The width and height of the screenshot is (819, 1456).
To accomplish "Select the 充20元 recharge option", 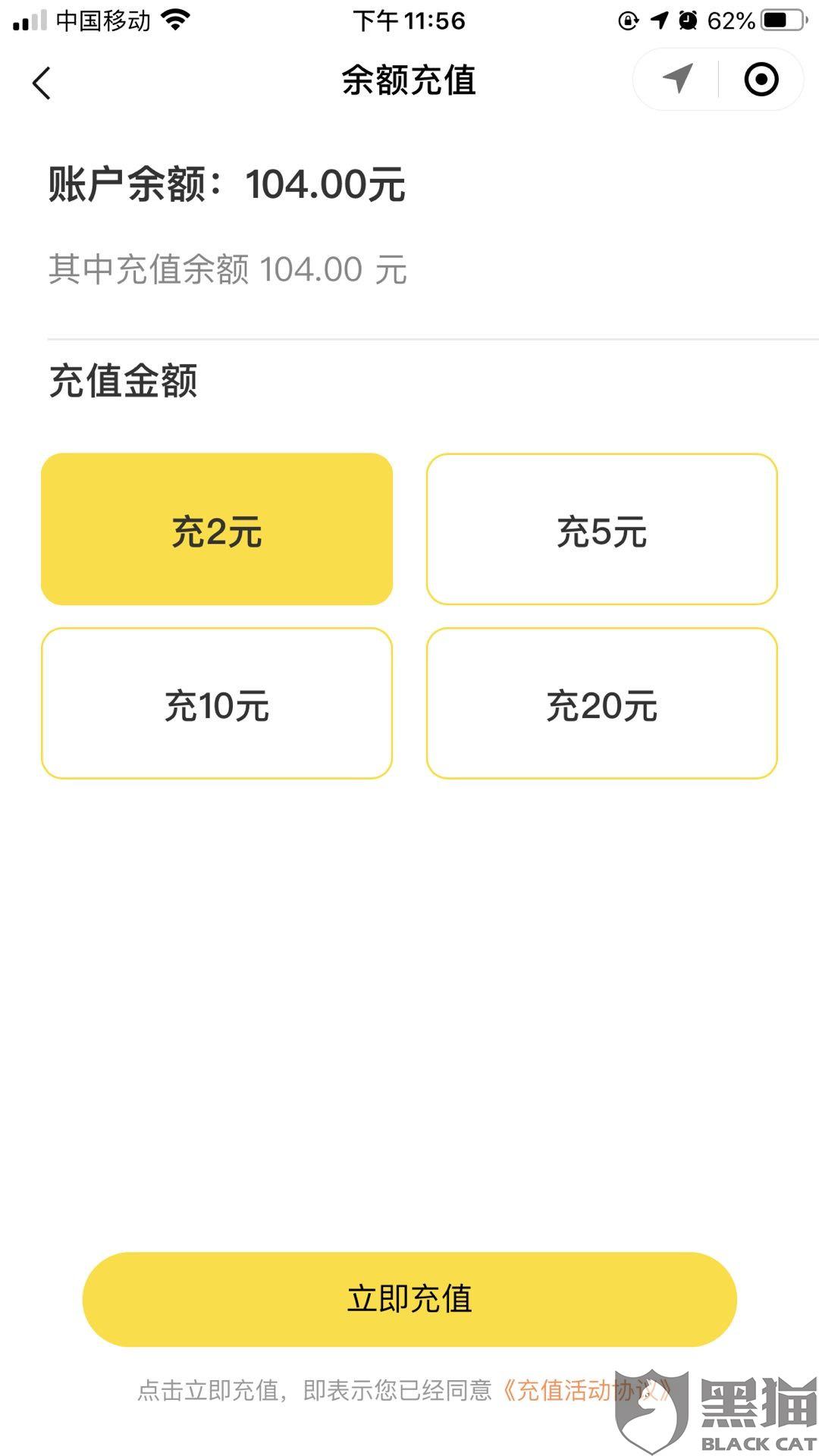I will 601,704.
